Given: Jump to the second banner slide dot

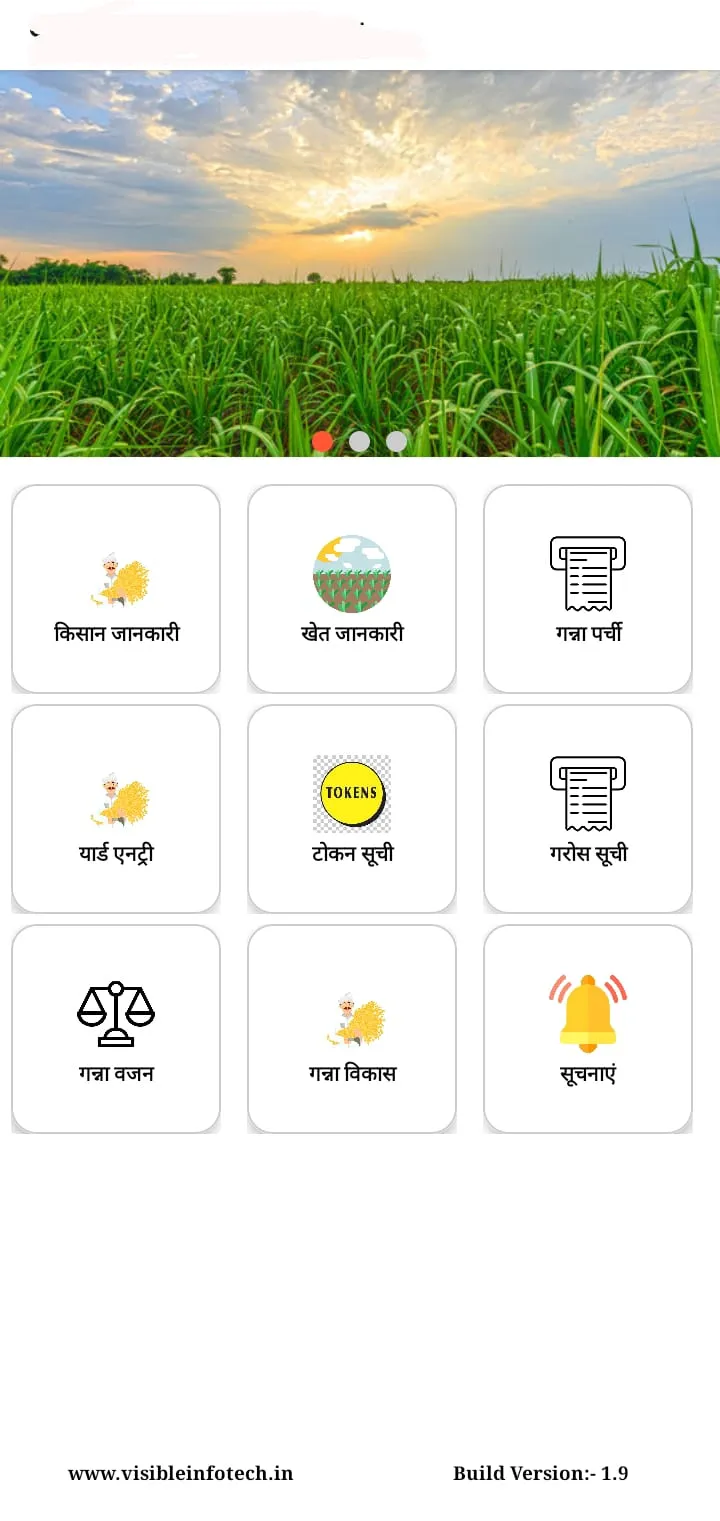Looking at the screenshot, I should pos(359,441).
